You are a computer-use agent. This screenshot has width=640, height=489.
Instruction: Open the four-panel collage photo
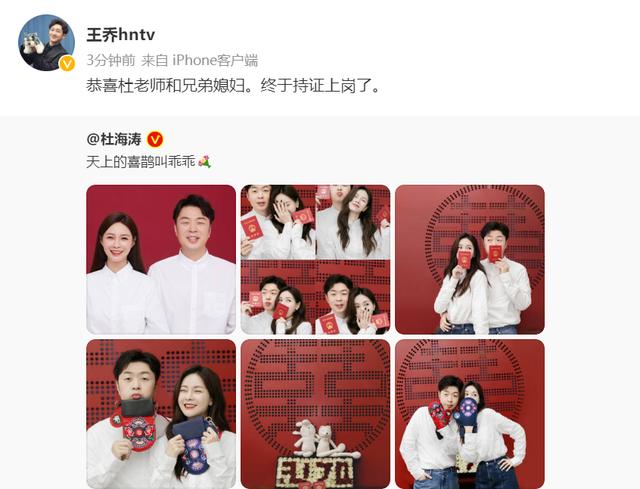tap(315, 259)
